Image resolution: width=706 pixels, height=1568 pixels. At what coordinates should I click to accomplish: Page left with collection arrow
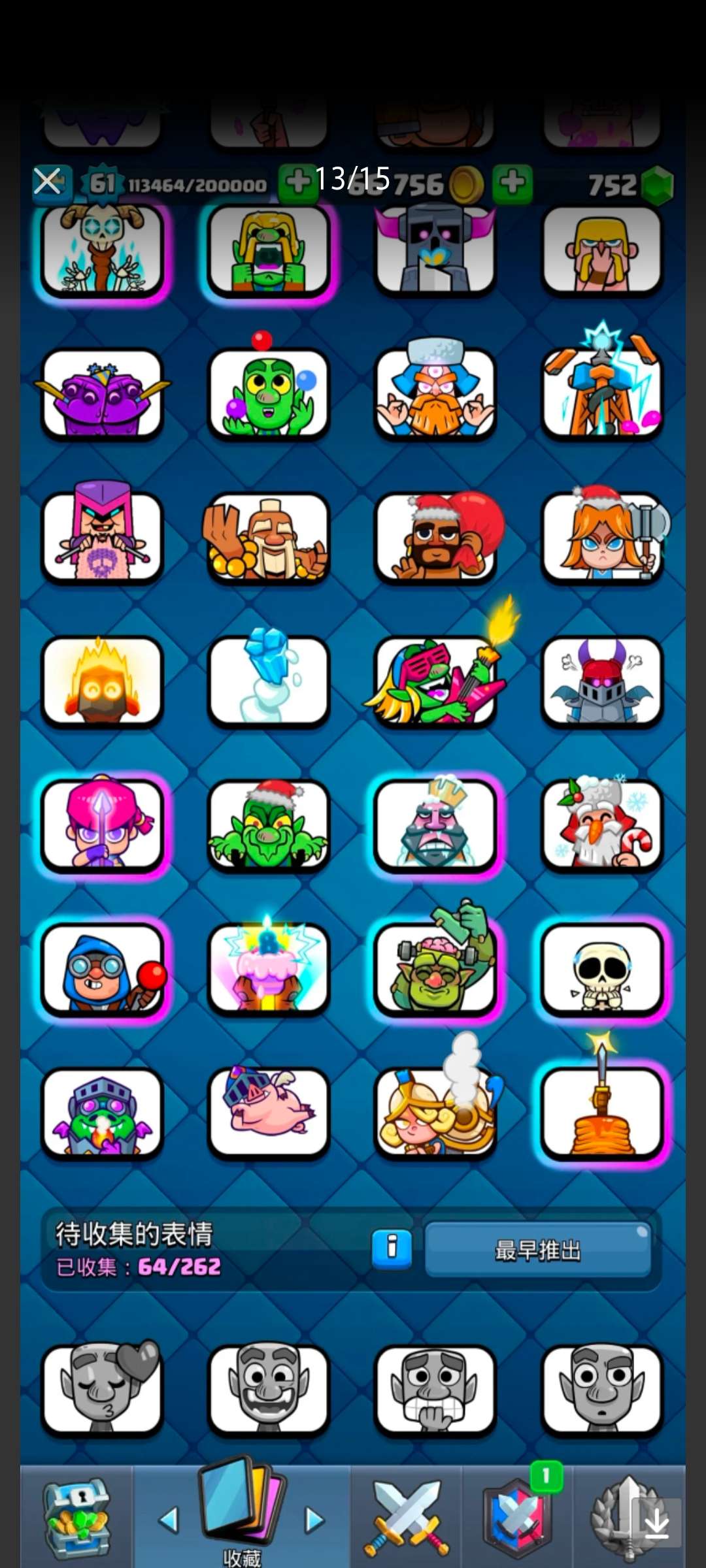169,1520
